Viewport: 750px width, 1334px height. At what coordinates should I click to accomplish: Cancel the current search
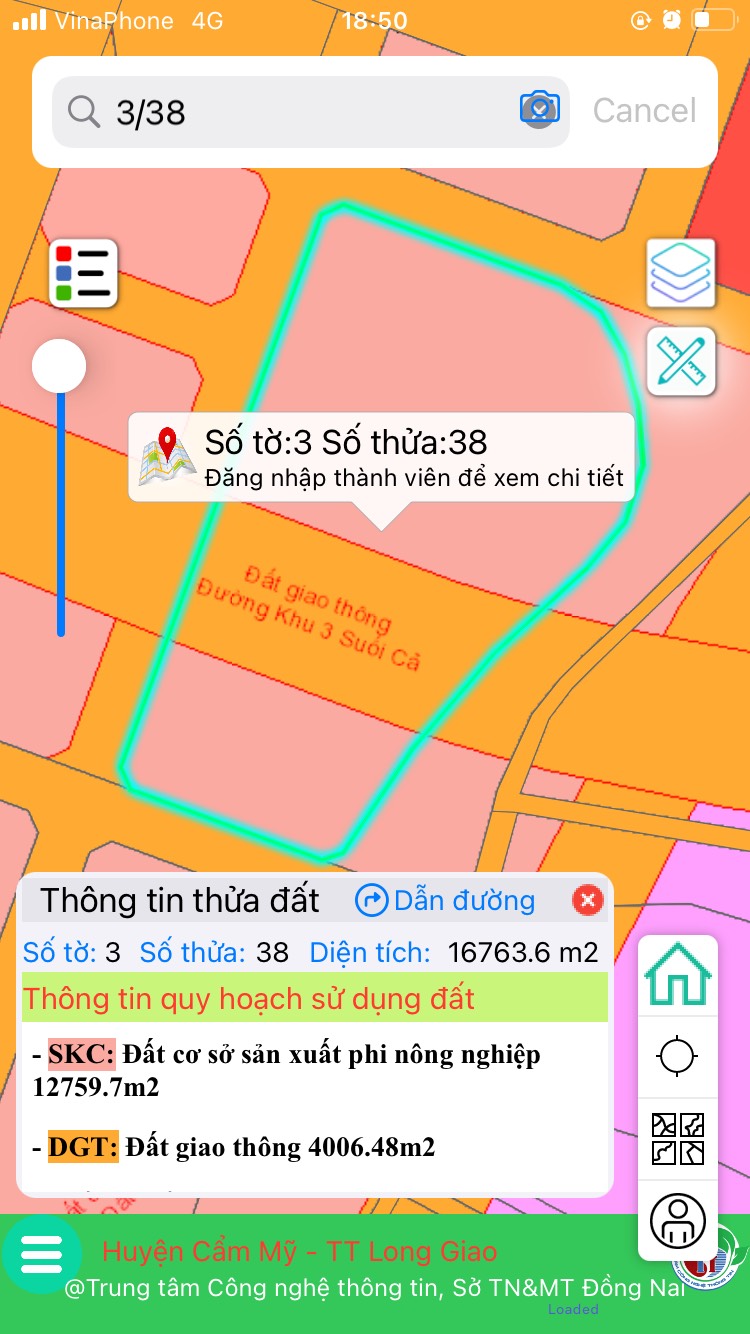(644, 110)
